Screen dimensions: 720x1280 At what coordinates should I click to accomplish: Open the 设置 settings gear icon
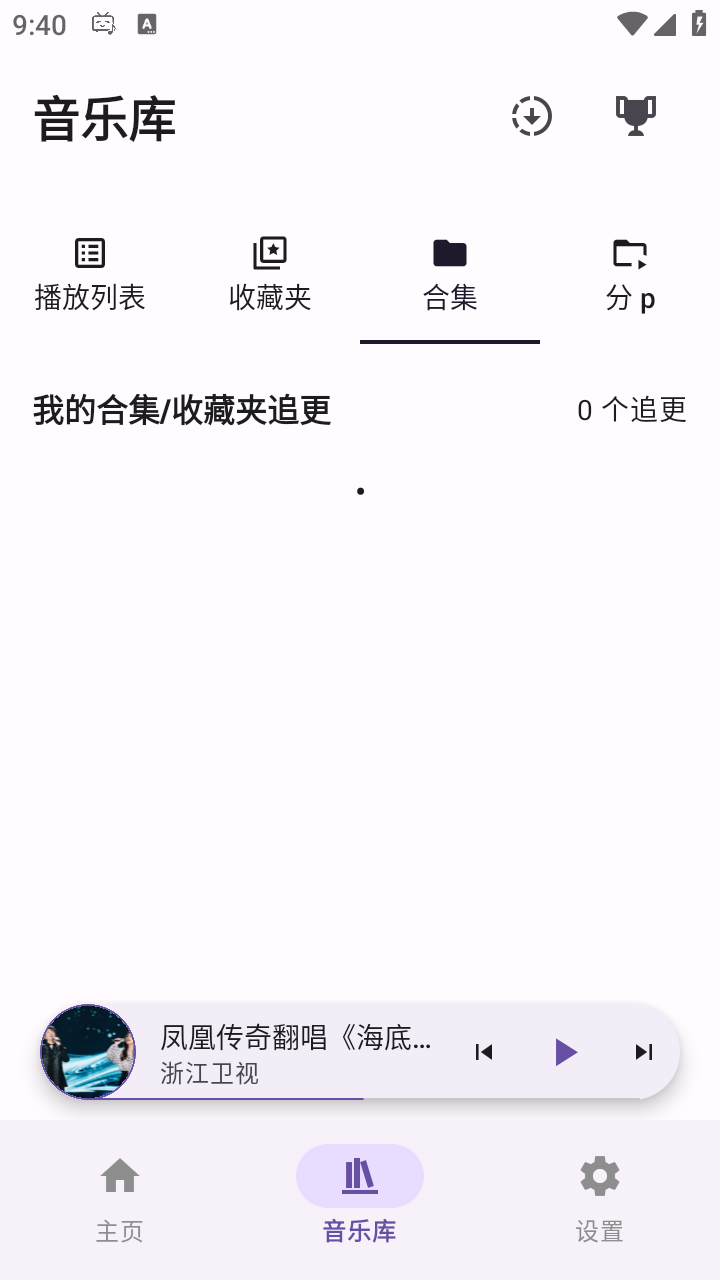click(599, 1176)
